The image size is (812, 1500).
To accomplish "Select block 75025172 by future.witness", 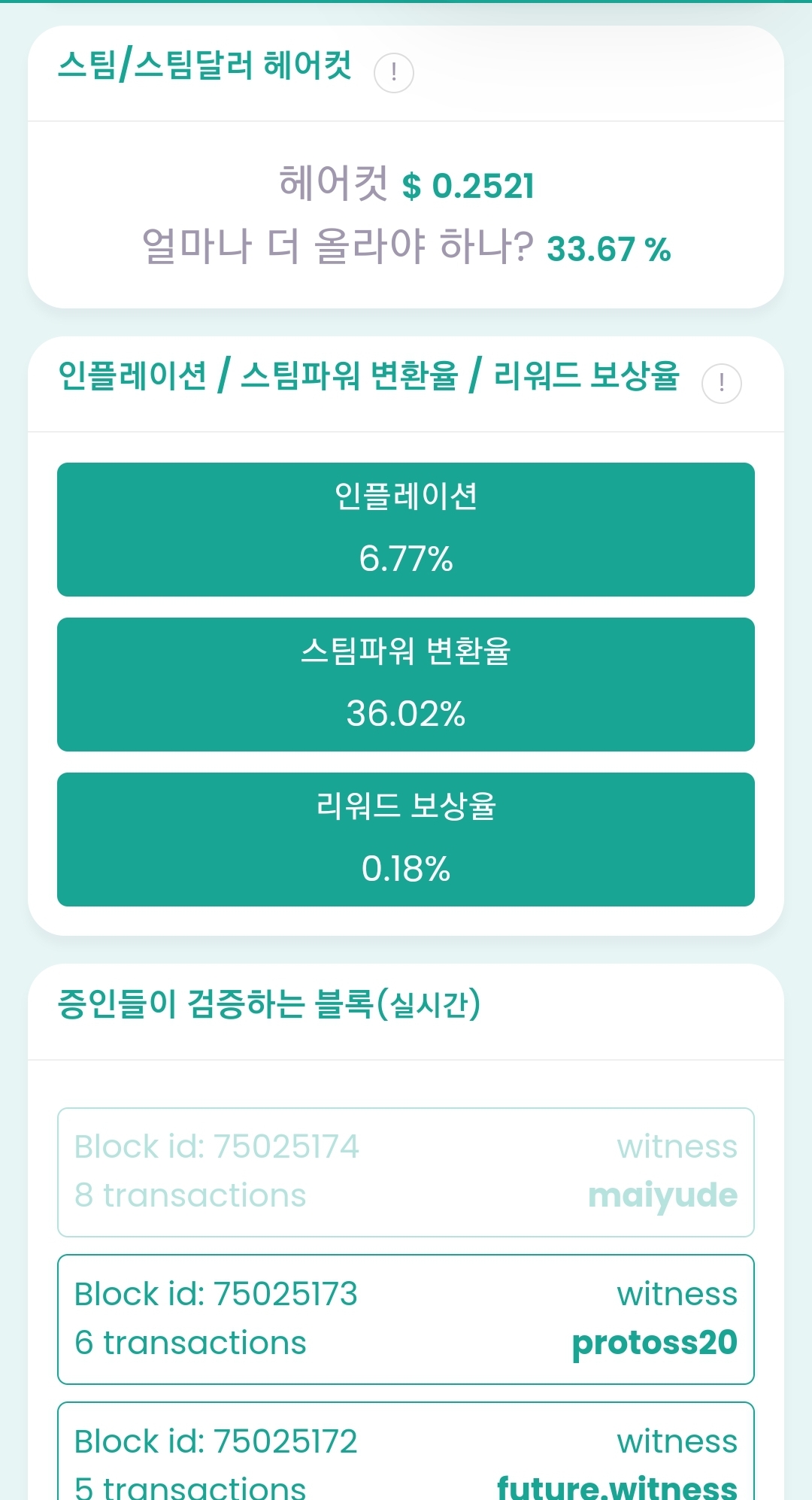I will tap(406, 1456).
